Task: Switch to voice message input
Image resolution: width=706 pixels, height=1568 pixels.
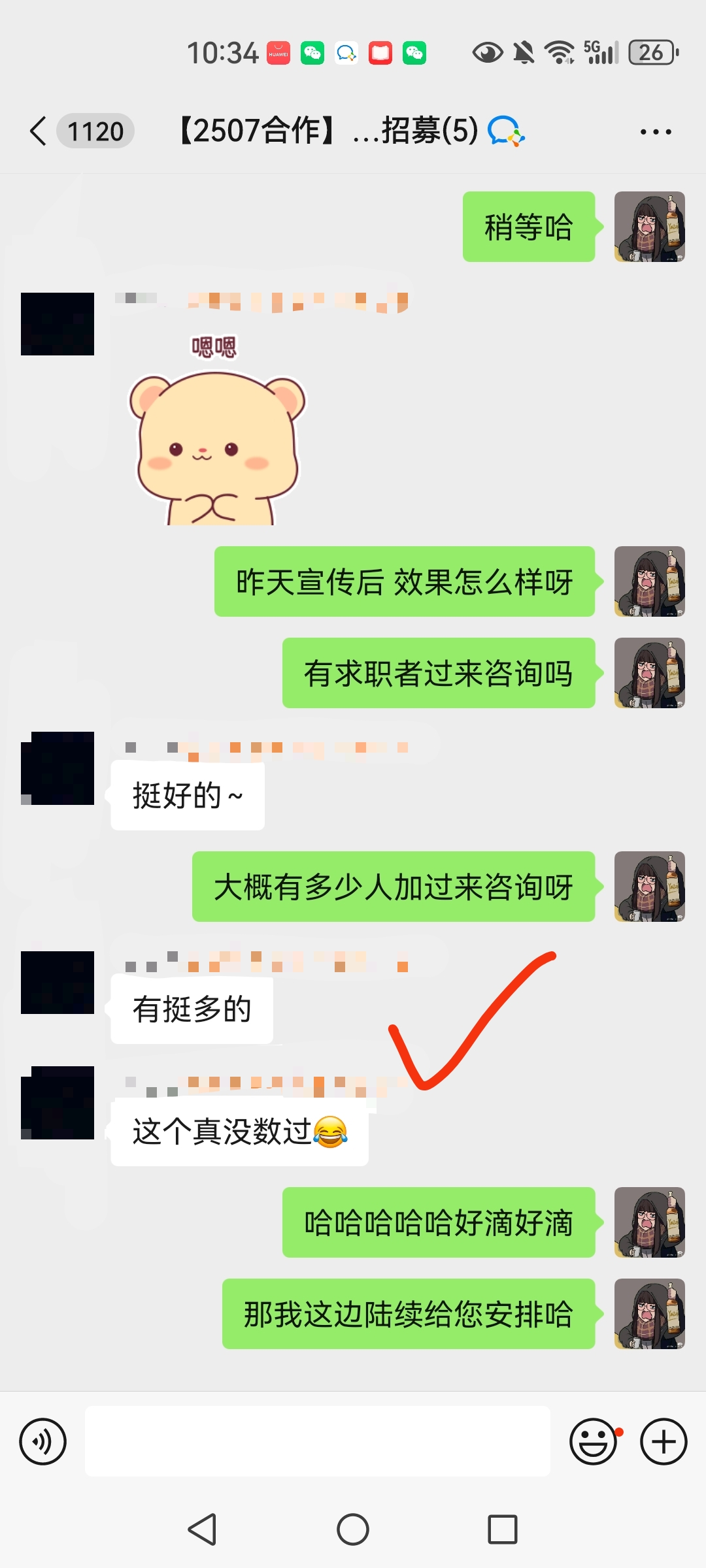Action: tap(43, 1441)
